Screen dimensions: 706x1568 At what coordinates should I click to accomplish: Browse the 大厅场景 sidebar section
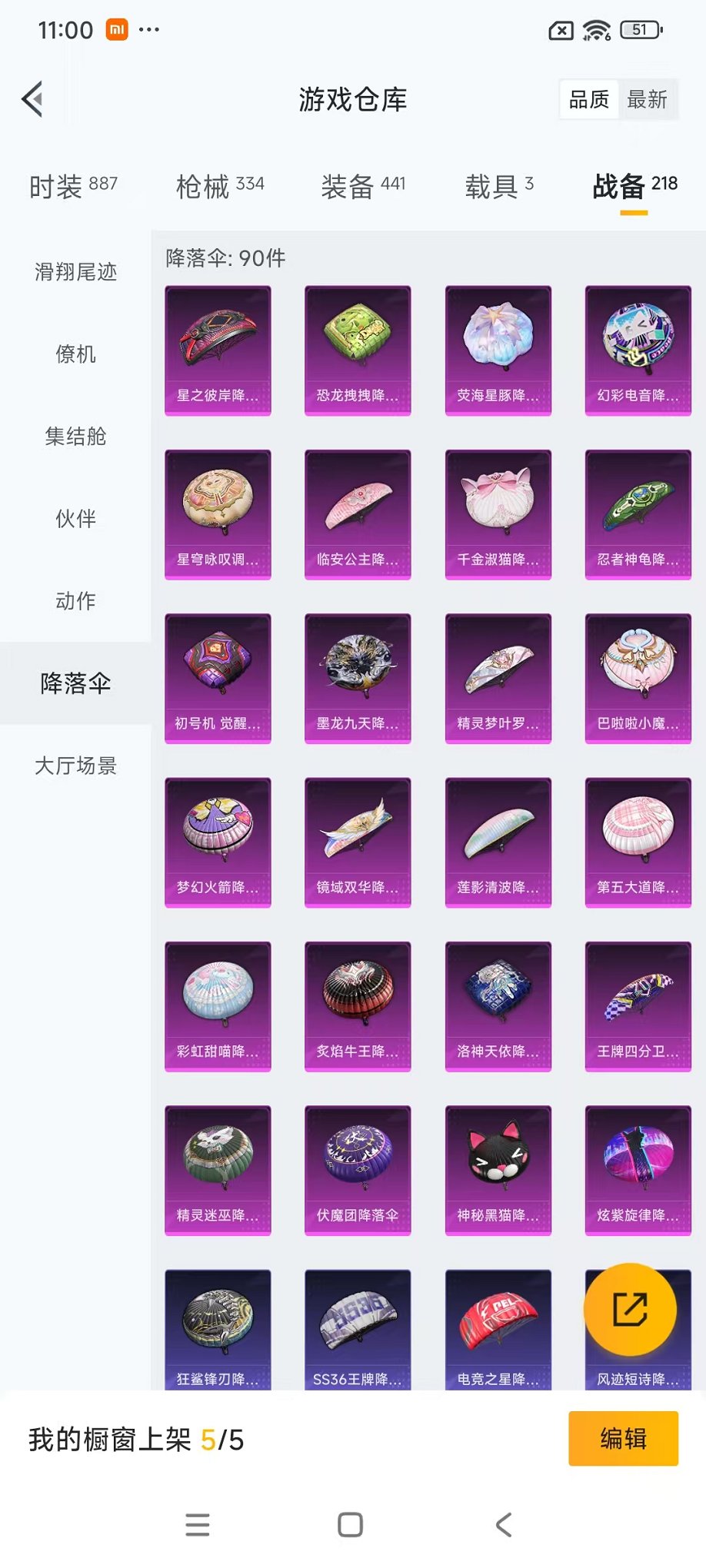click(75, 766)
